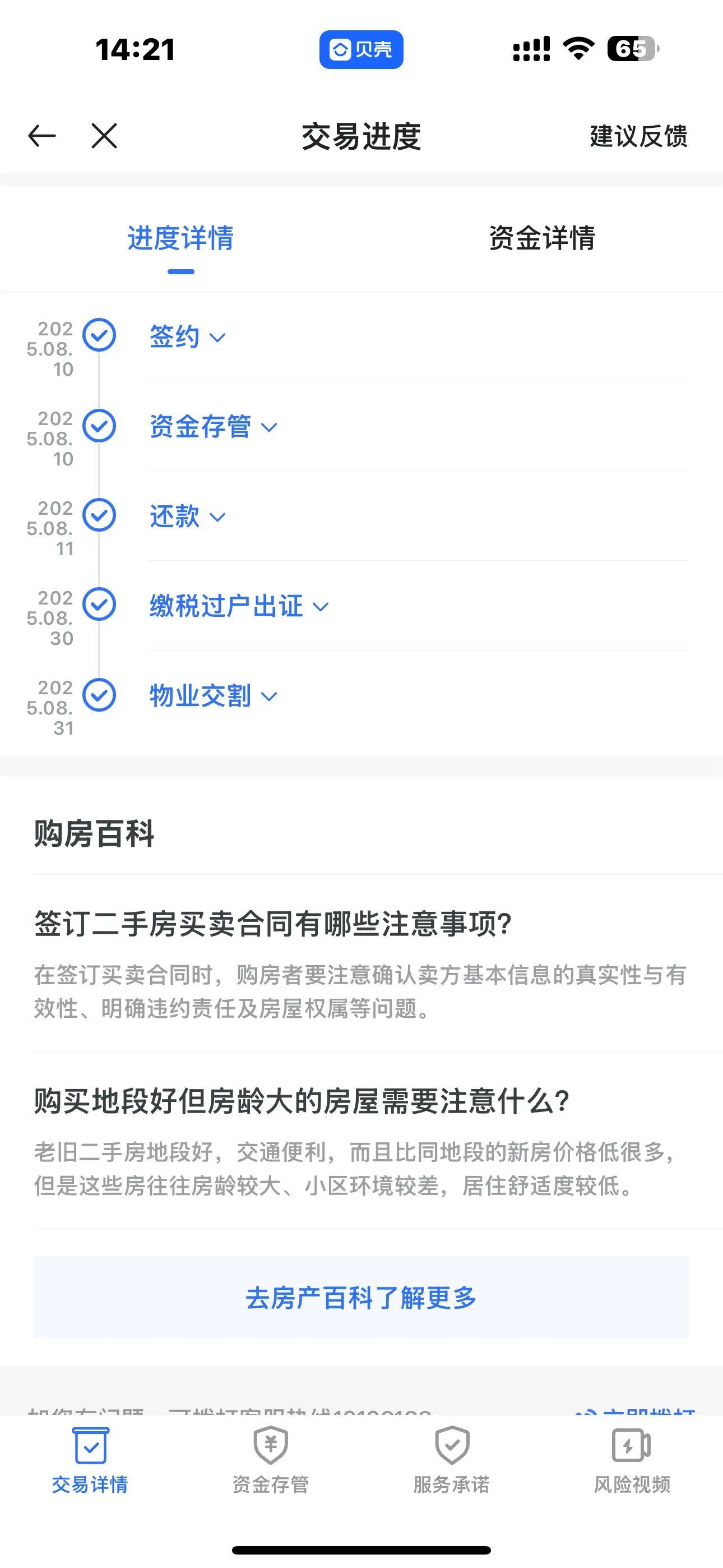Tap 去房产百科了解更多 button

point(361,1298)
